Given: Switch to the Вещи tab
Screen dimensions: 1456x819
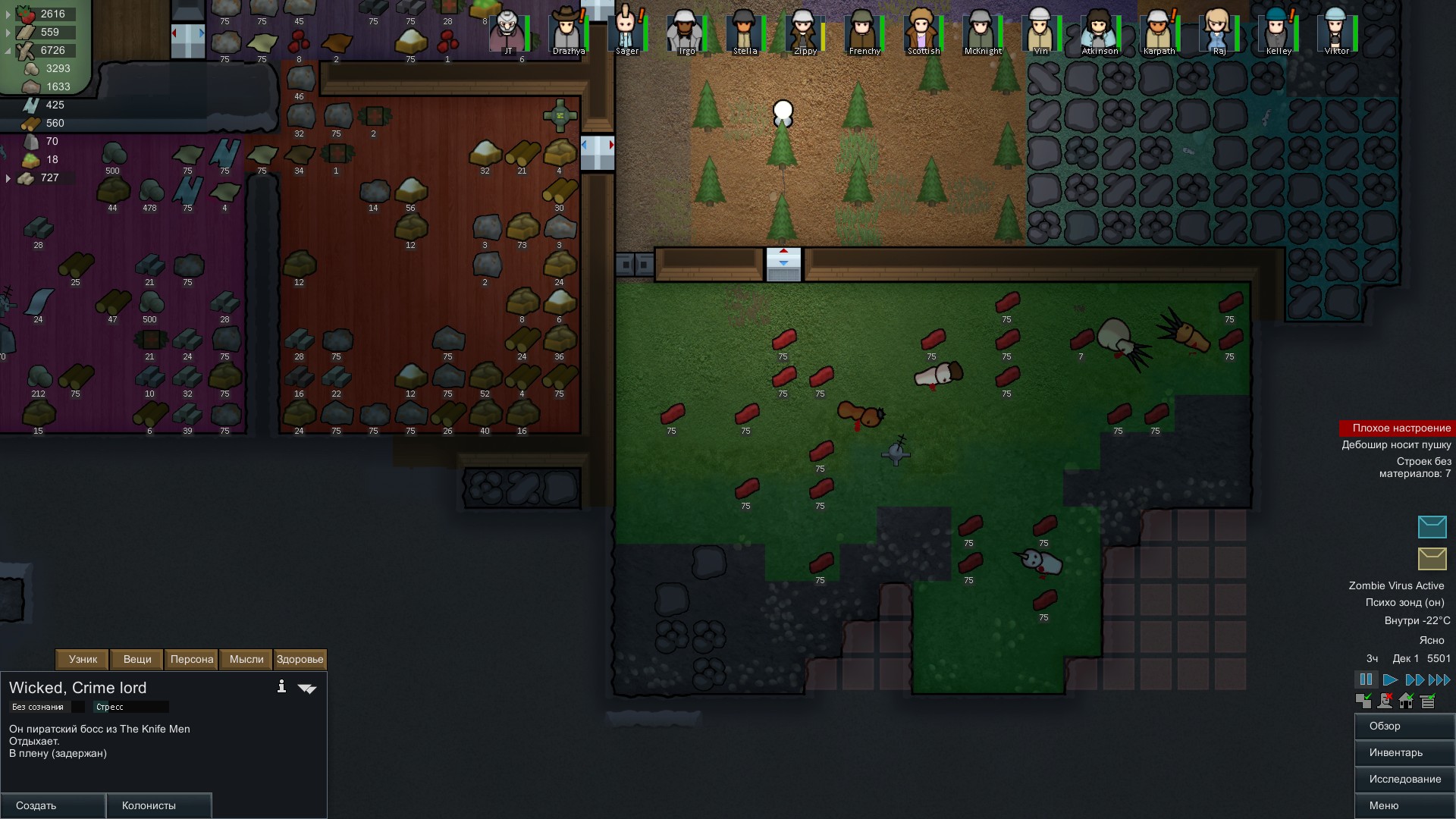Looking at the screenshot, I should tap(137, 659).
